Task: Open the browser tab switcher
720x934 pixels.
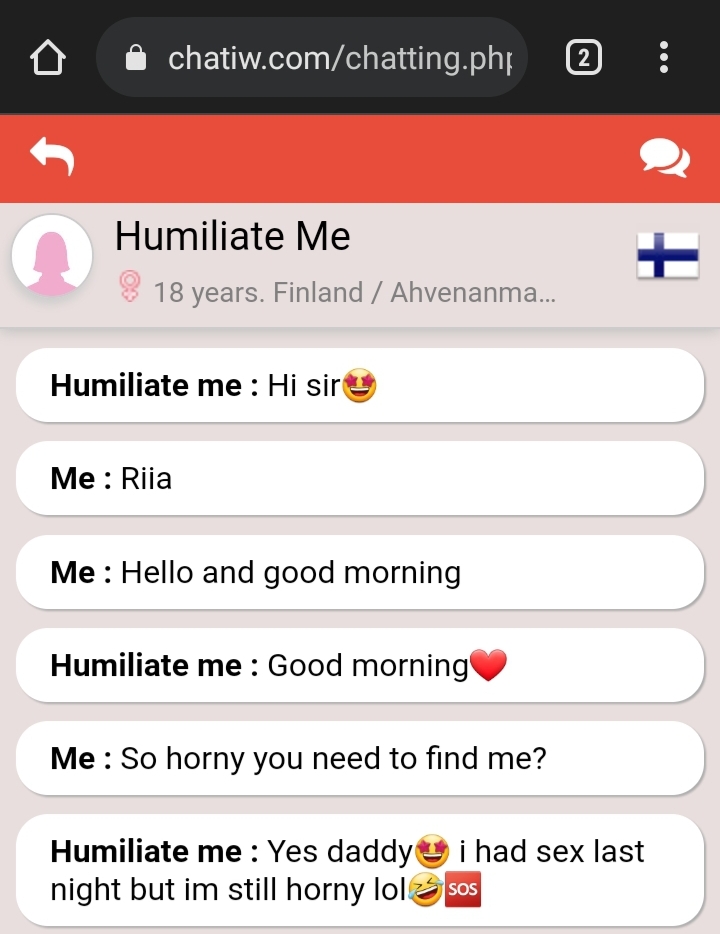Action: (584, 59)
